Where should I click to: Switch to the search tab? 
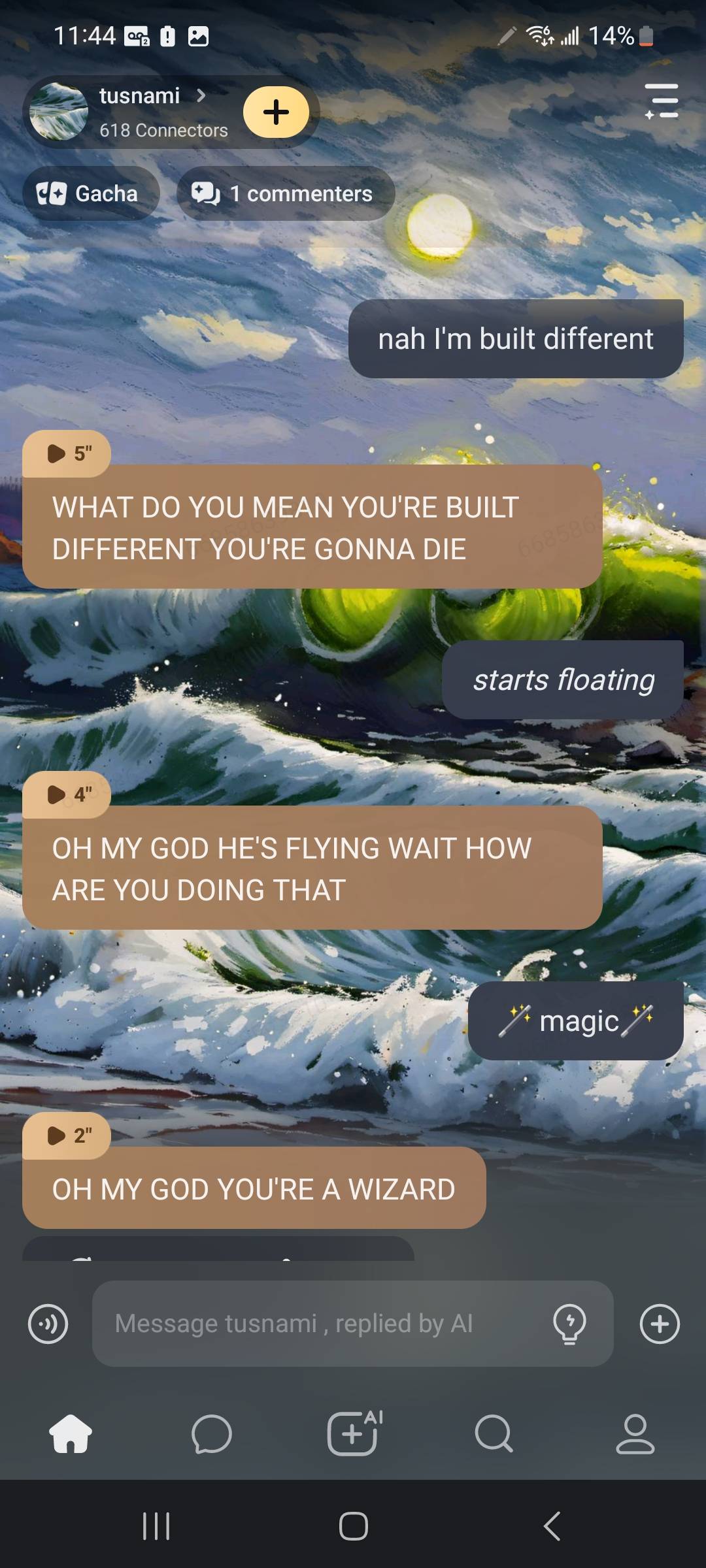tap(494, 1434)
